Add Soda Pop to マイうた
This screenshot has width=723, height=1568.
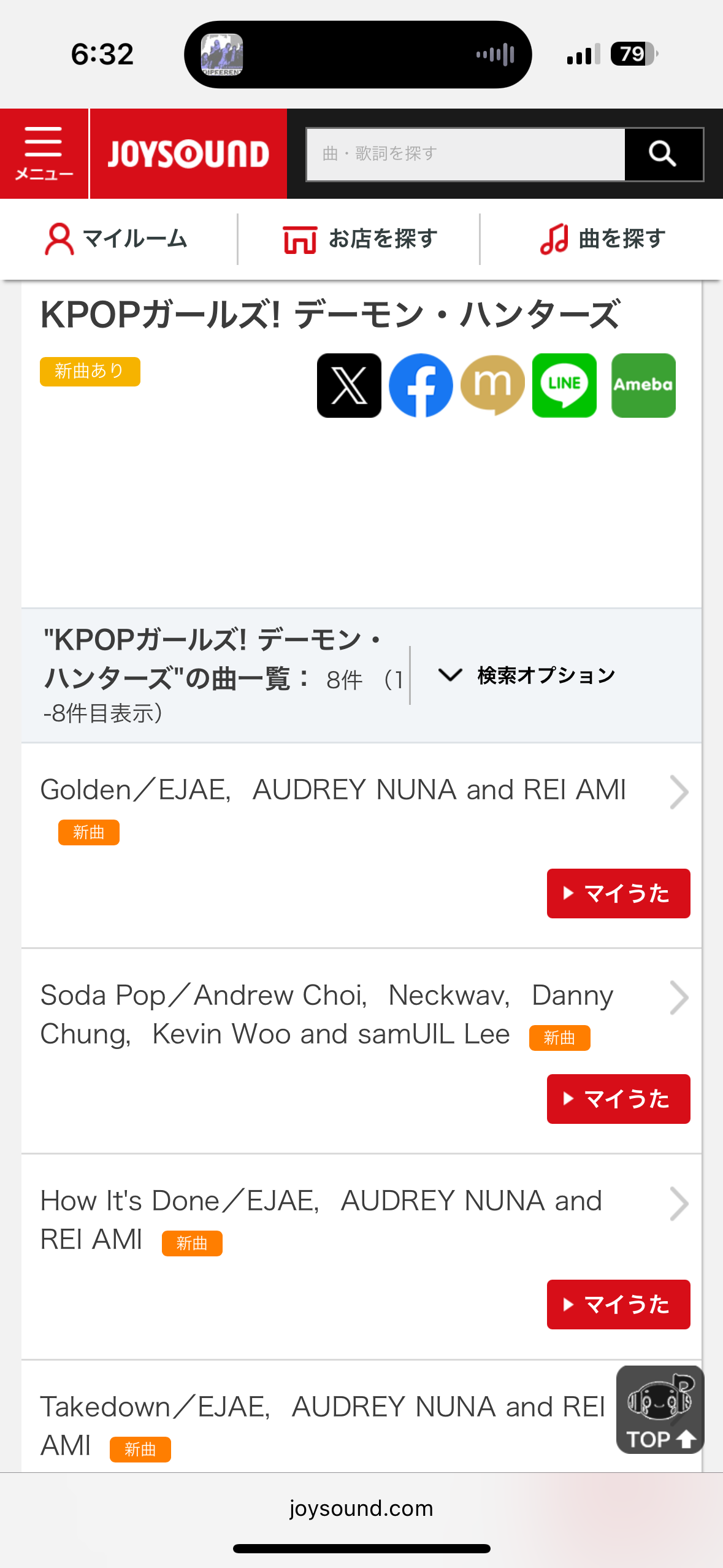(618, 1099)
